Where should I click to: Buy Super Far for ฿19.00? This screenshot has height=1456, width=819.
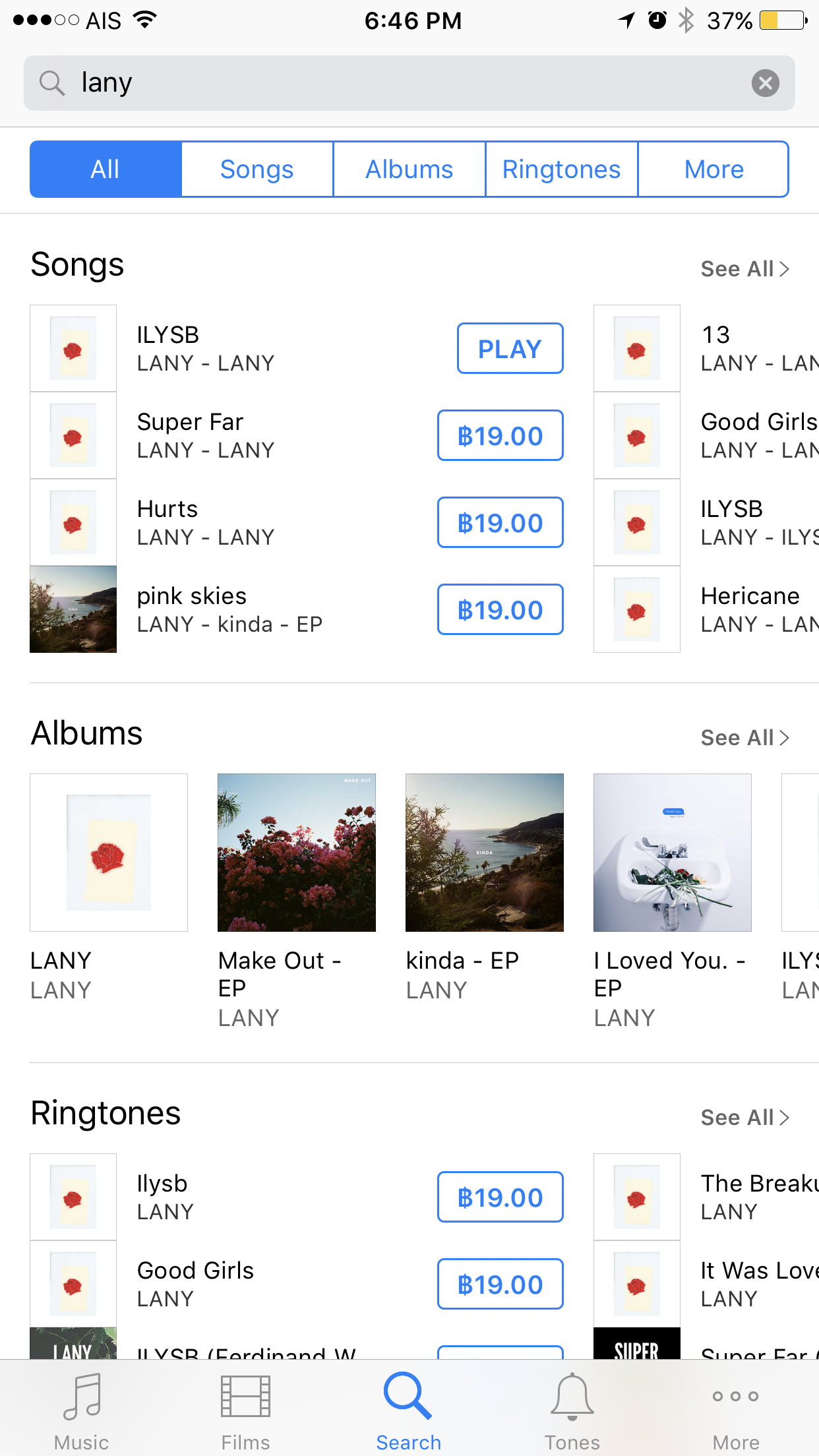(x=500, y=436)
